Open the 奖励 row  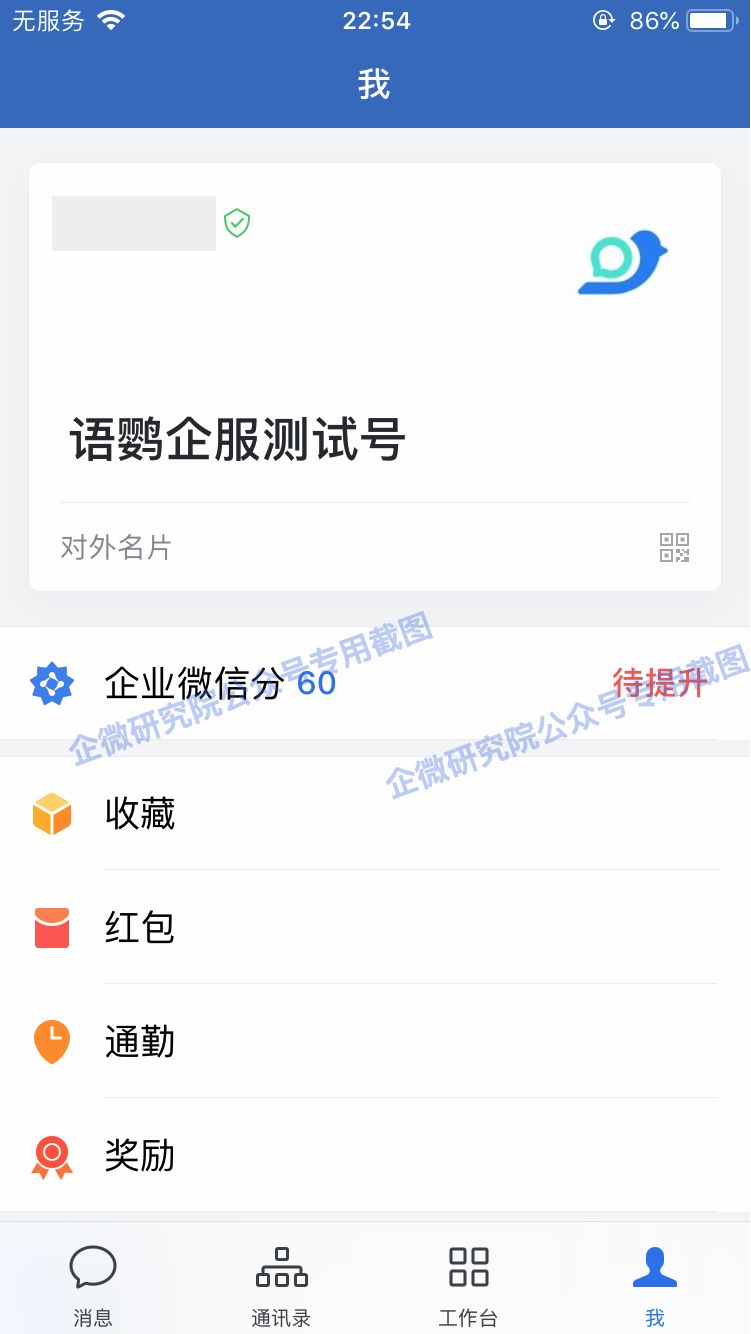tap(375, 1156)
